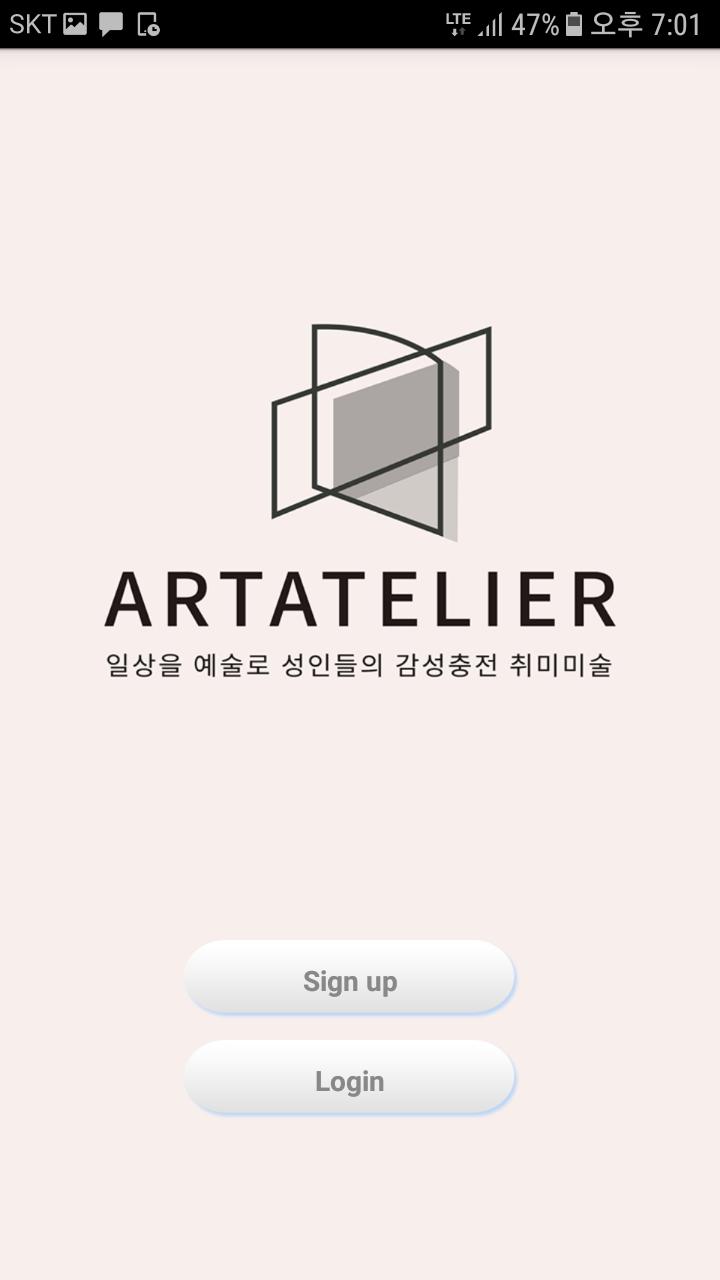Open the Login screen
Image resolution: width=720 pixels, height=1280 pixels.
tap(350, 1077)
